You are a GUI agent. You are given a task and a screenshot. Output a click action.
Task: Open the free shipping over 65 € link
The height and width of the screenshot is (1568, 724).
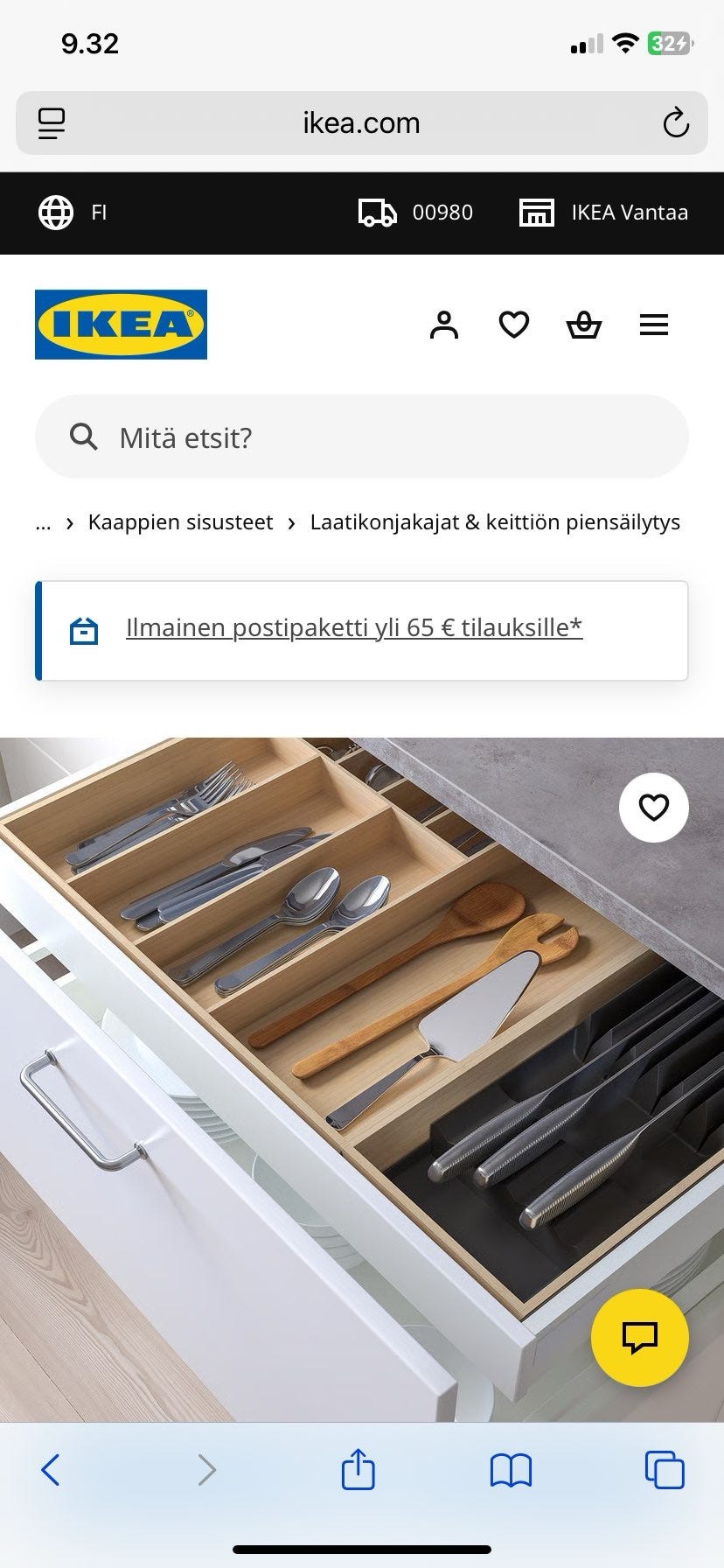coord(353,627)
